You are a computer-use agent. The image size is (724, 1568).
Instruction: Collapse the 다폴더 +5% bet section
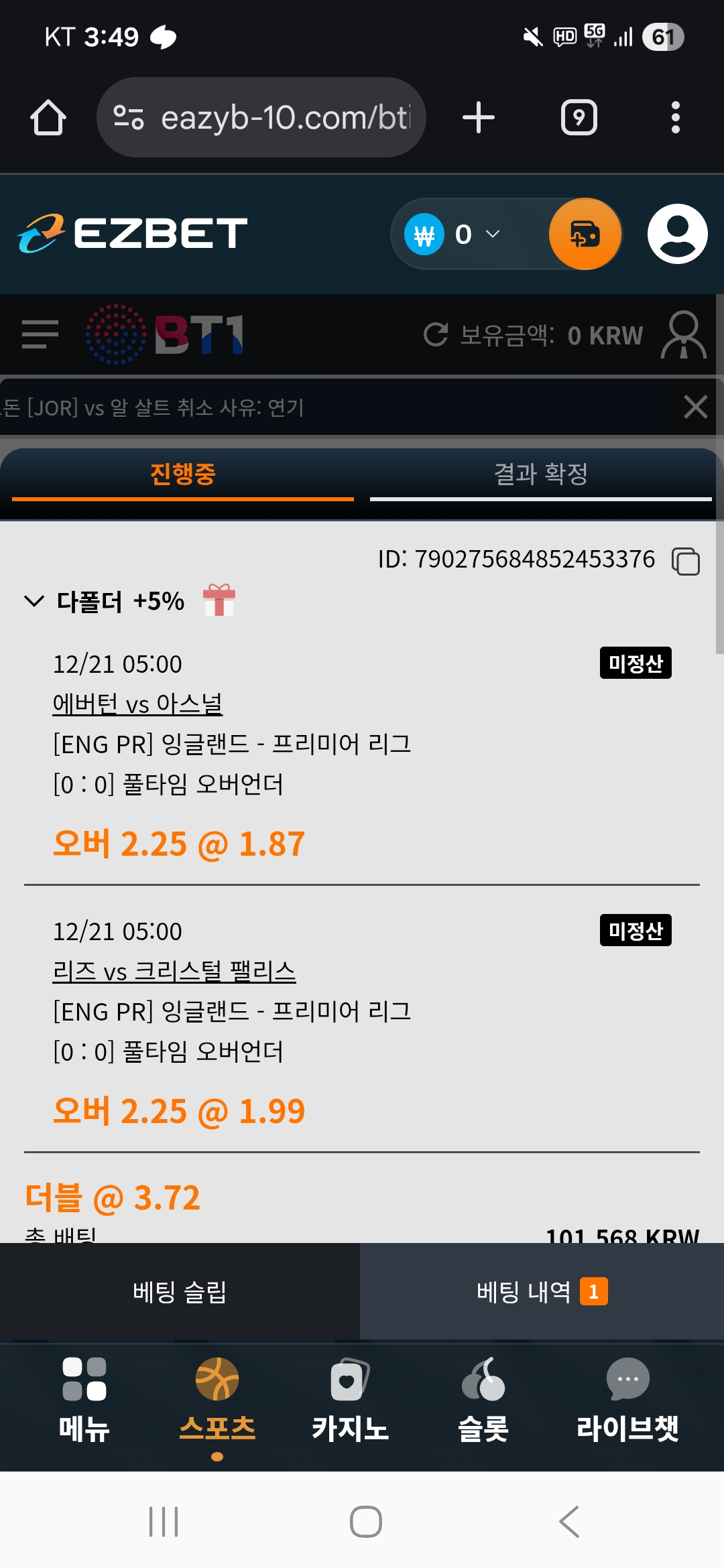point(34,600)
